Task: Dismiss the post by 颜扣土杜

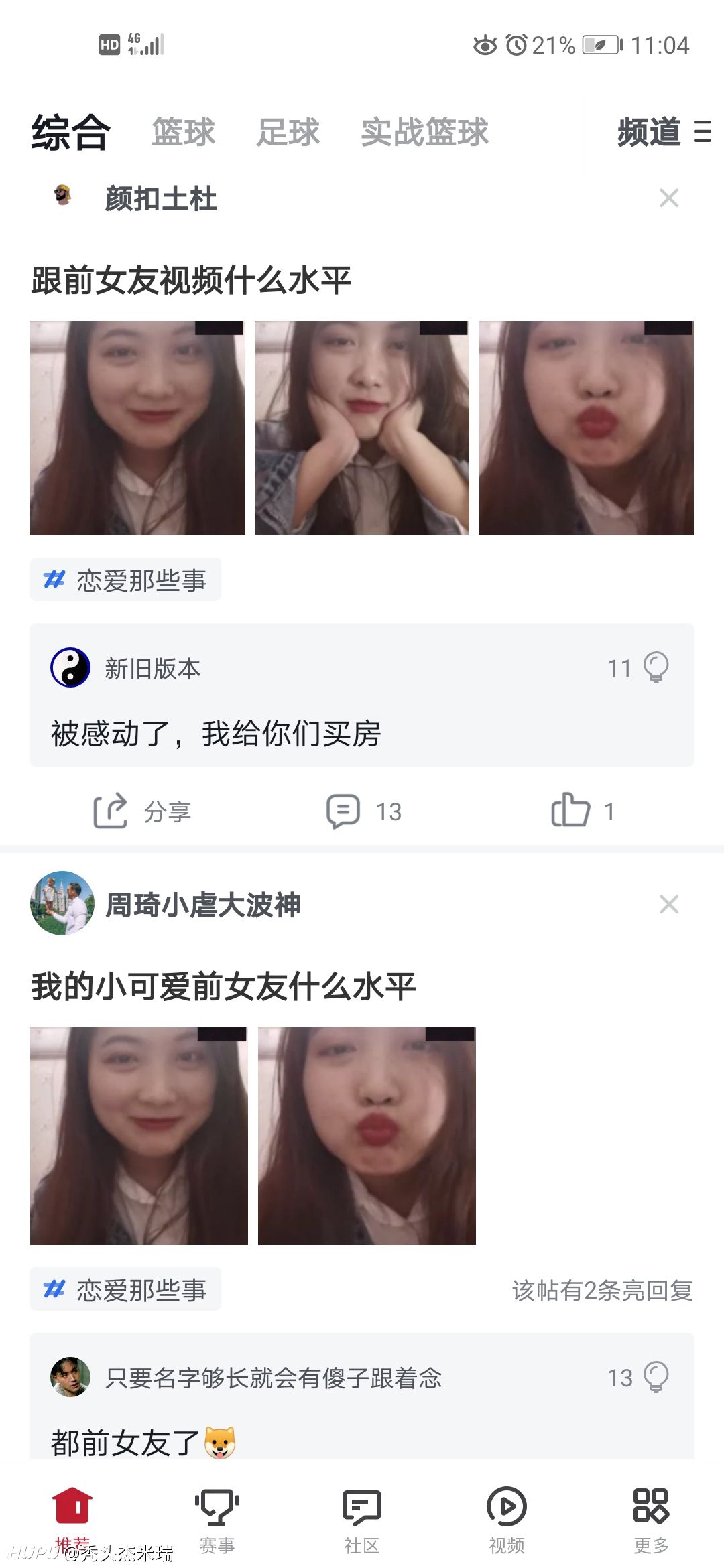Action: [669, 198]
